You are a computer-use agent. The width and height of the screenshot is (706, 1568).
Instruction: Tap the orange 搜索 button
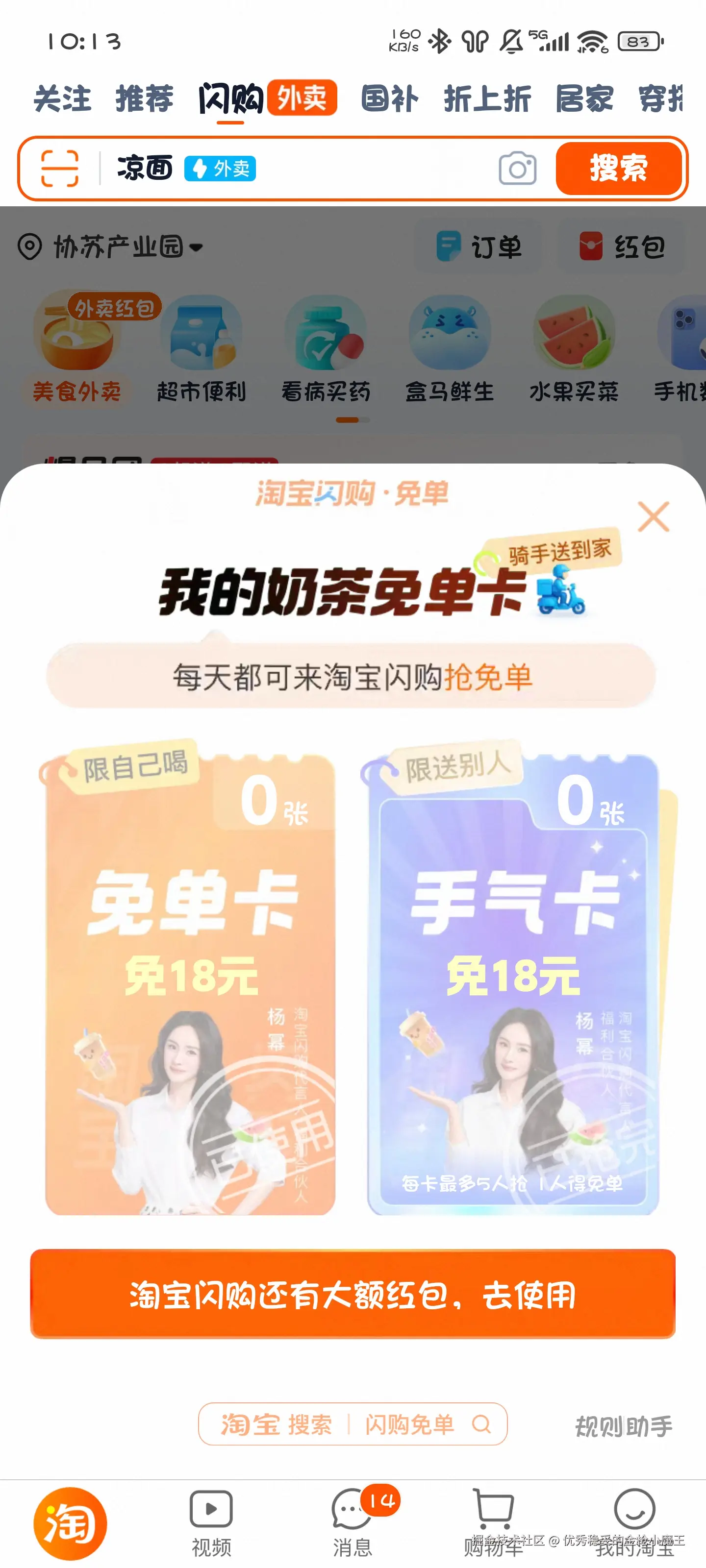point(618,168)
